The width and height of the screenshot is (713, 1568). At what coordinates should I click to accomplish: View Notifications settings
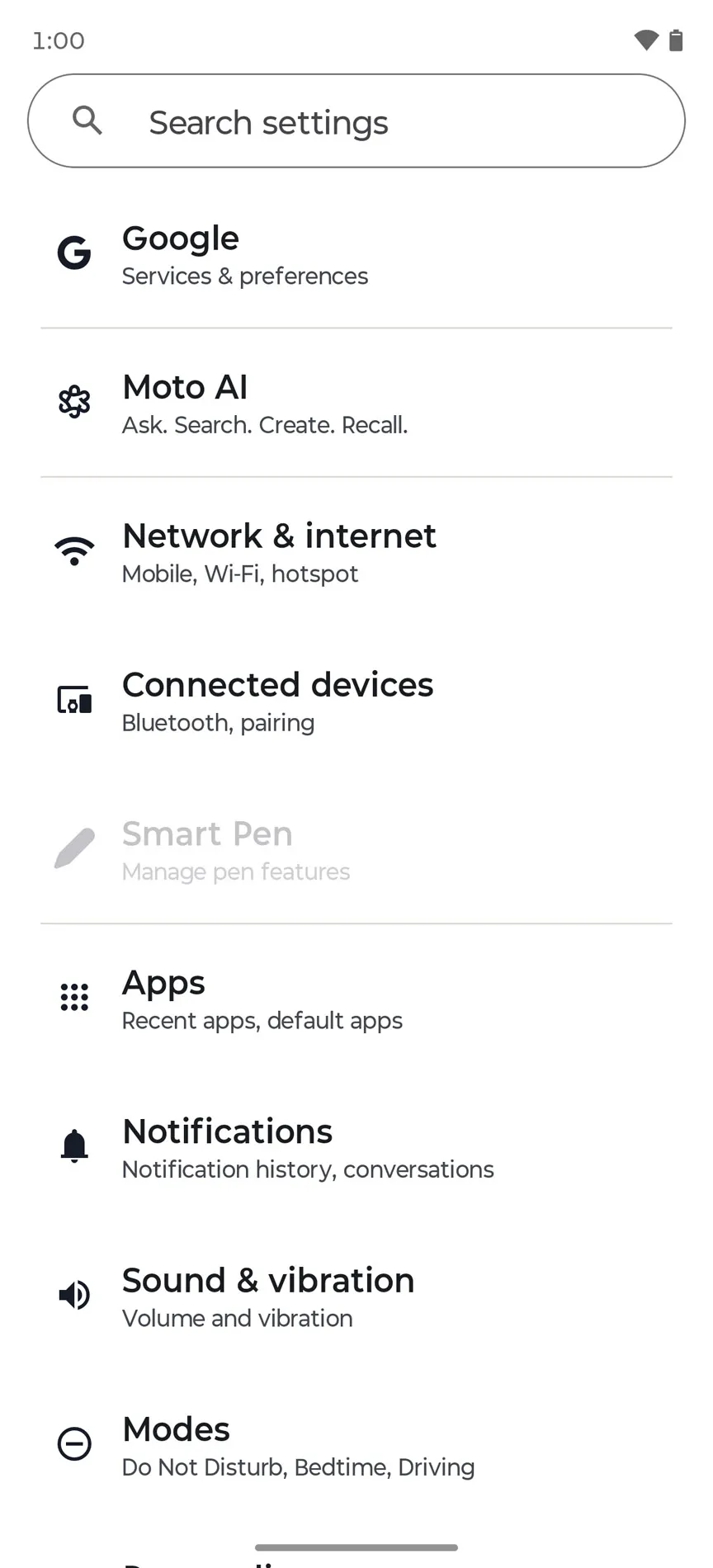pos(356,1147)
